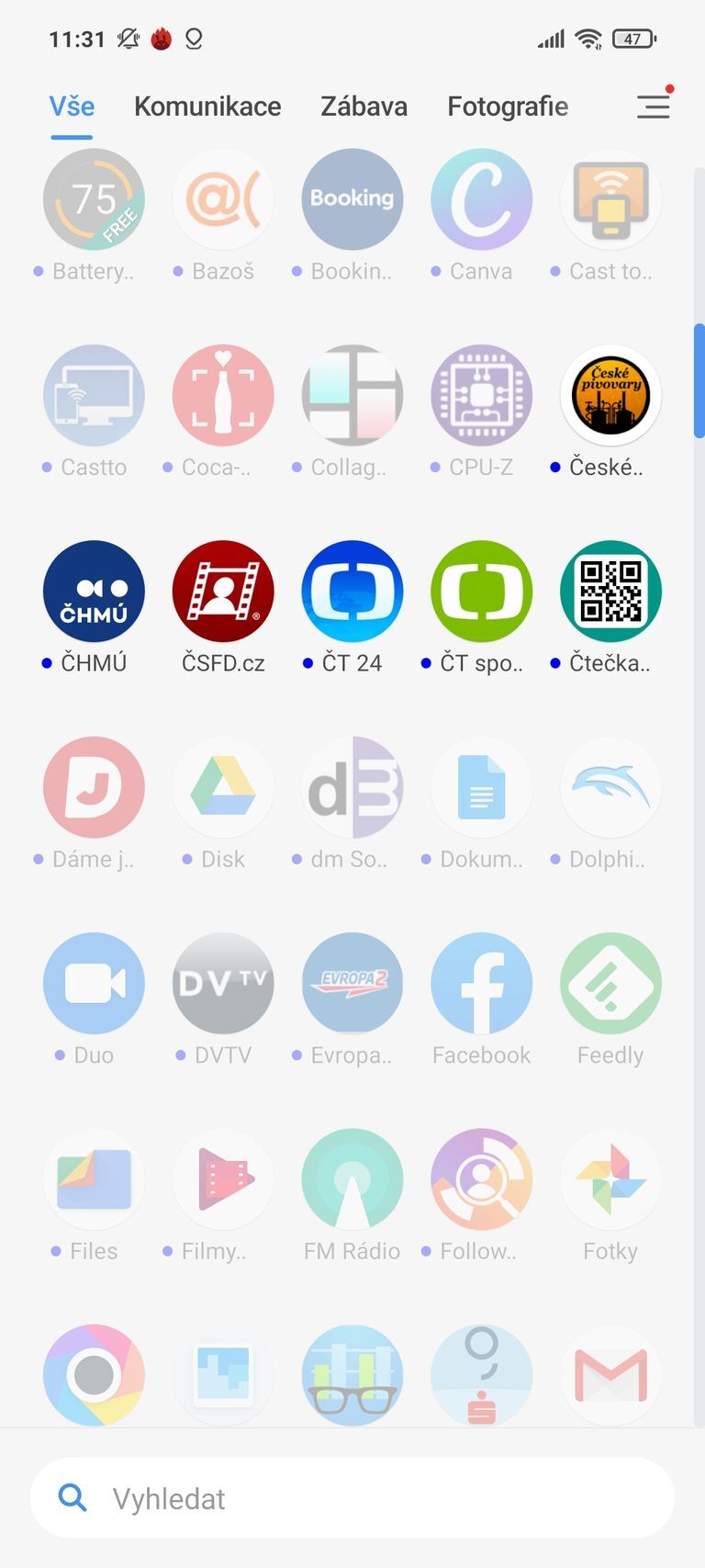
Task: Launch the CPU-Z hardware info app
Action: click(481, 395)
